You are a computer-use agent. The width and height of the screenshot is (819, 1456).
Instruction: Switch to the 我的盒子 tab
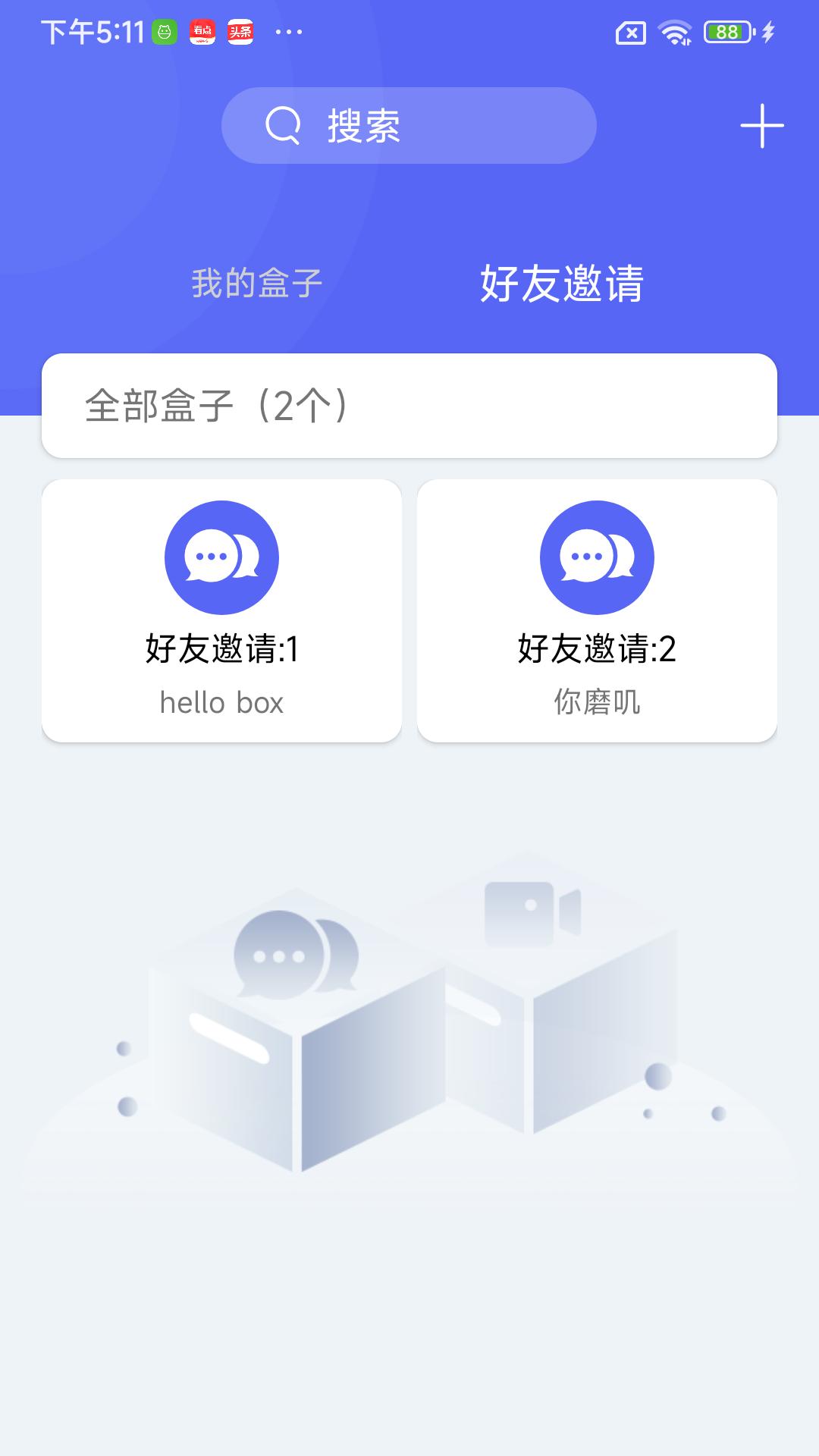click(257, 284)
